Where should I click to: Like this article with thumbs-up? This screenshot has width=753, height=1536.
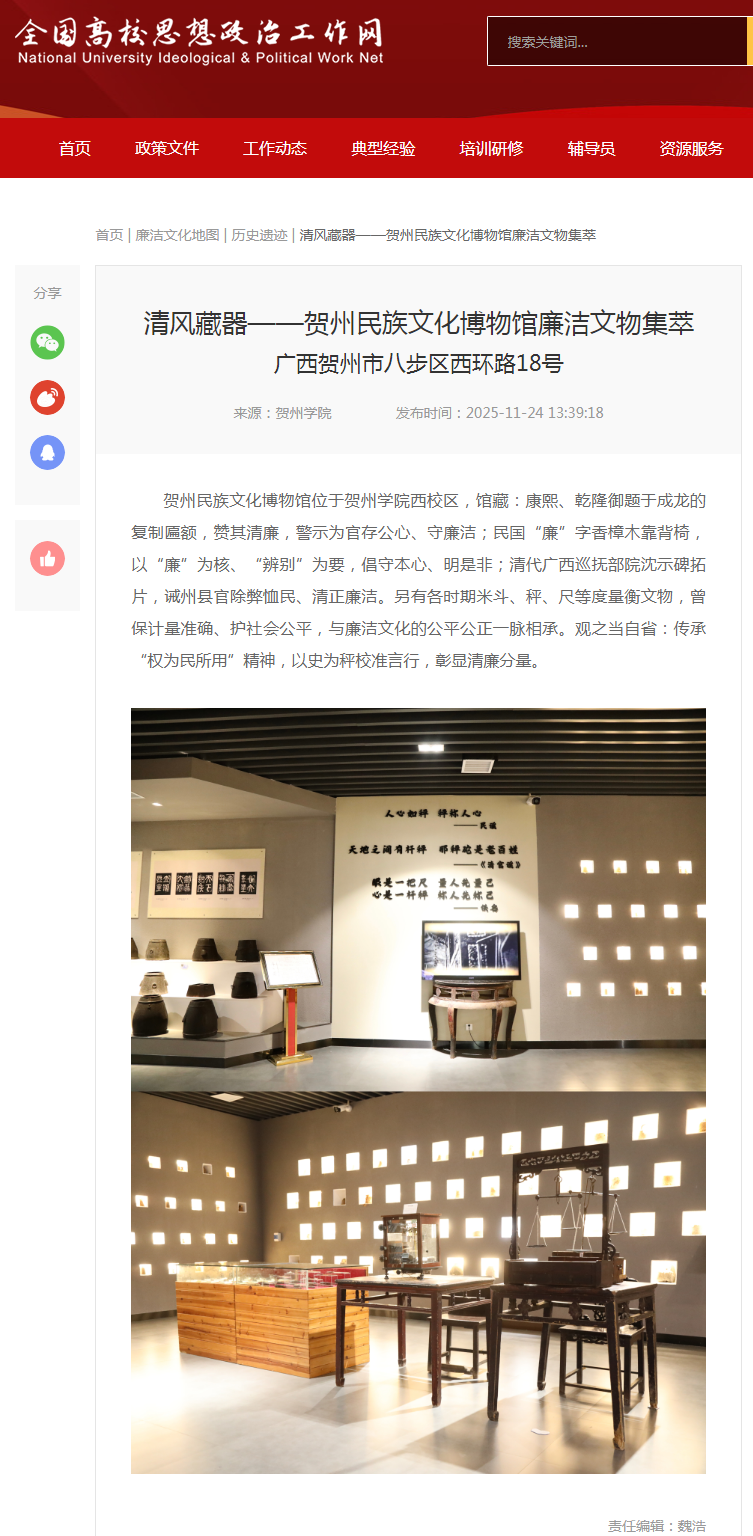tap(47, 558)
